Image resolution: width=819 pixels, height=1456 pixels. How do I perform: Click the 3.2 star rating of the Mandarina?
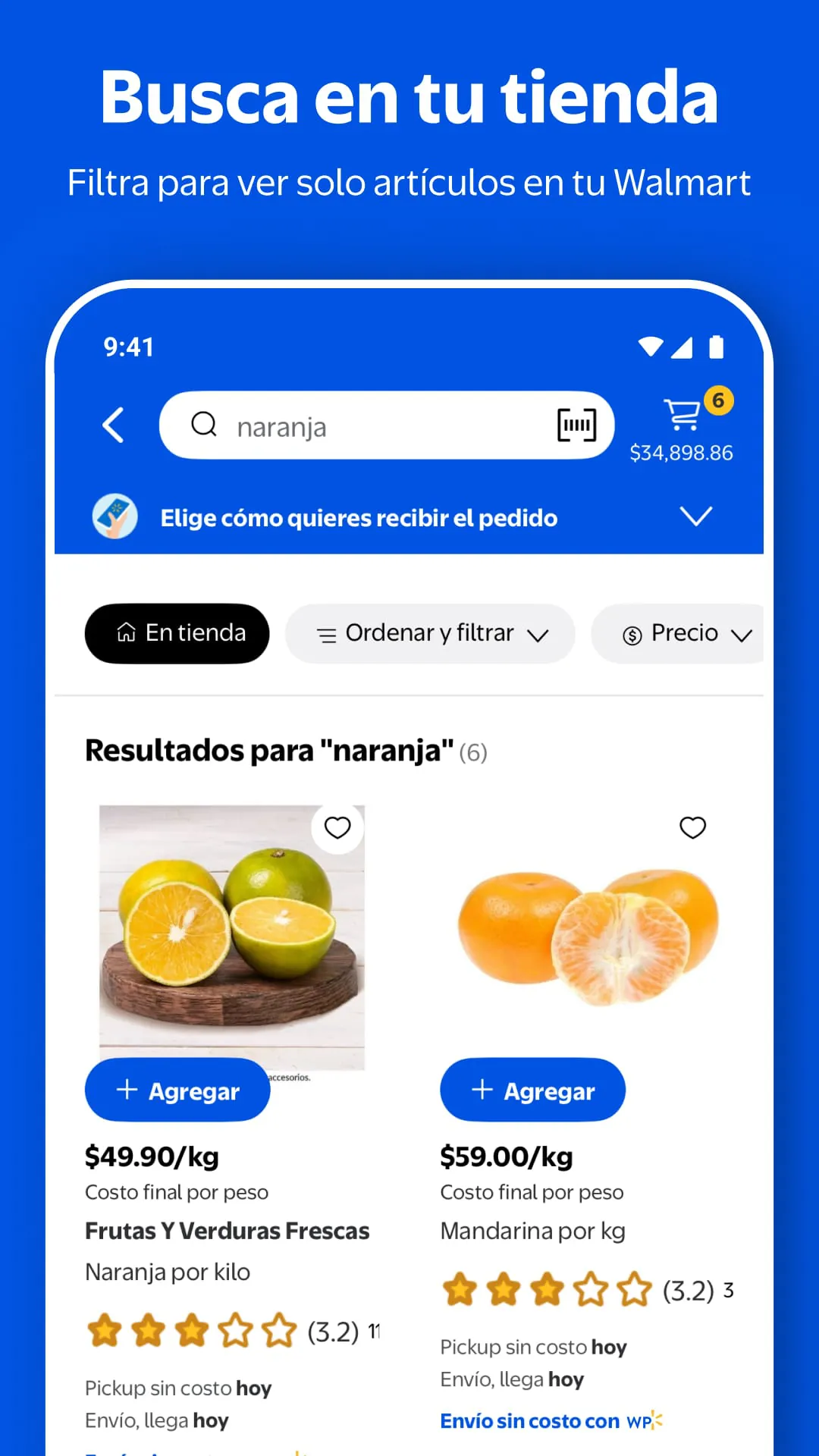[545, 1288]
